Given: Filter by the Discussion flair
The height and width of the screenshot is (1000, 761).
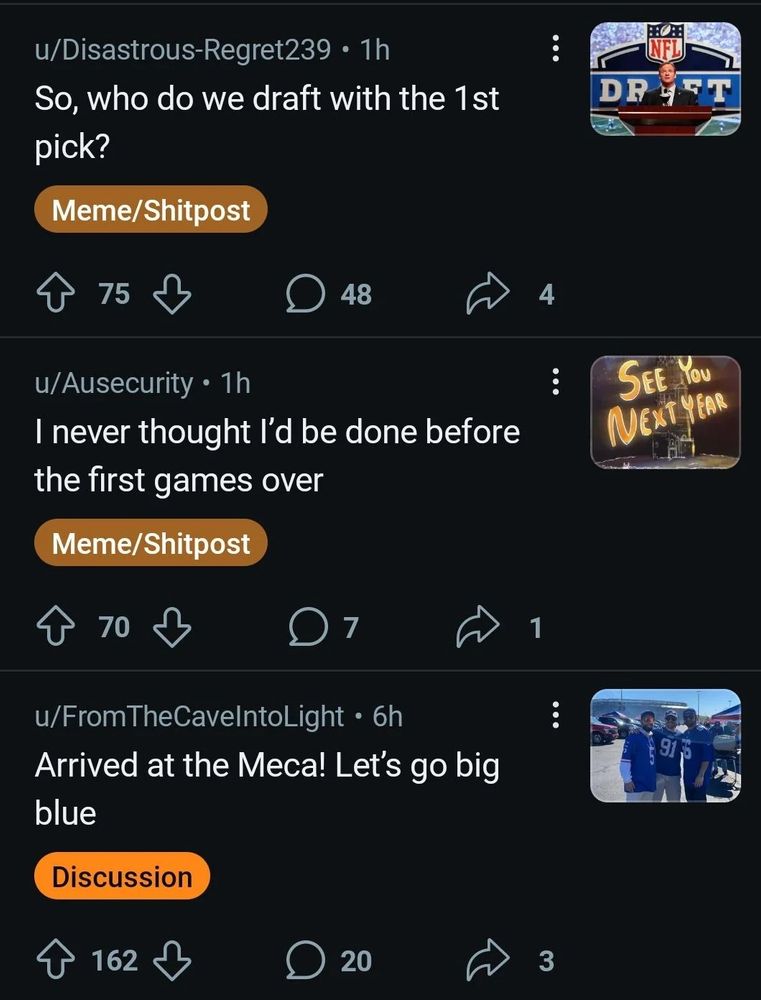Looking at the screenshot, I should coord(122,877).
